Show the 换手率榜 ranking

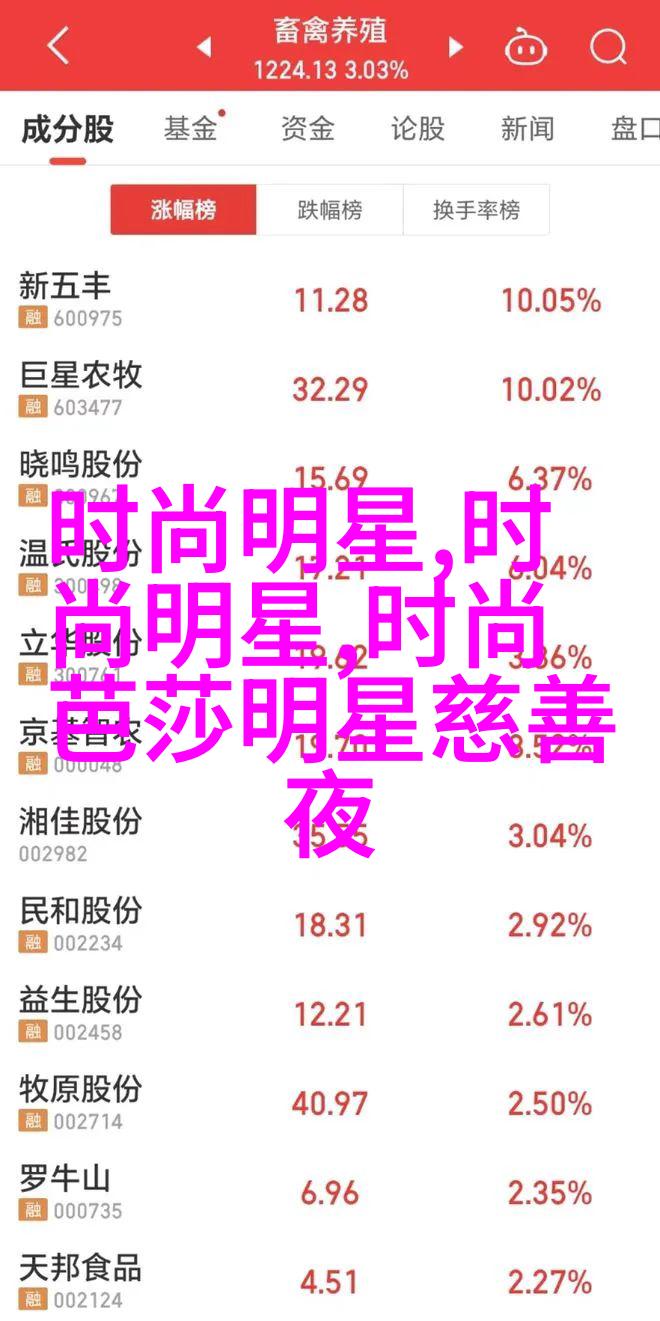pyautogui.click(x=476, y=210)
